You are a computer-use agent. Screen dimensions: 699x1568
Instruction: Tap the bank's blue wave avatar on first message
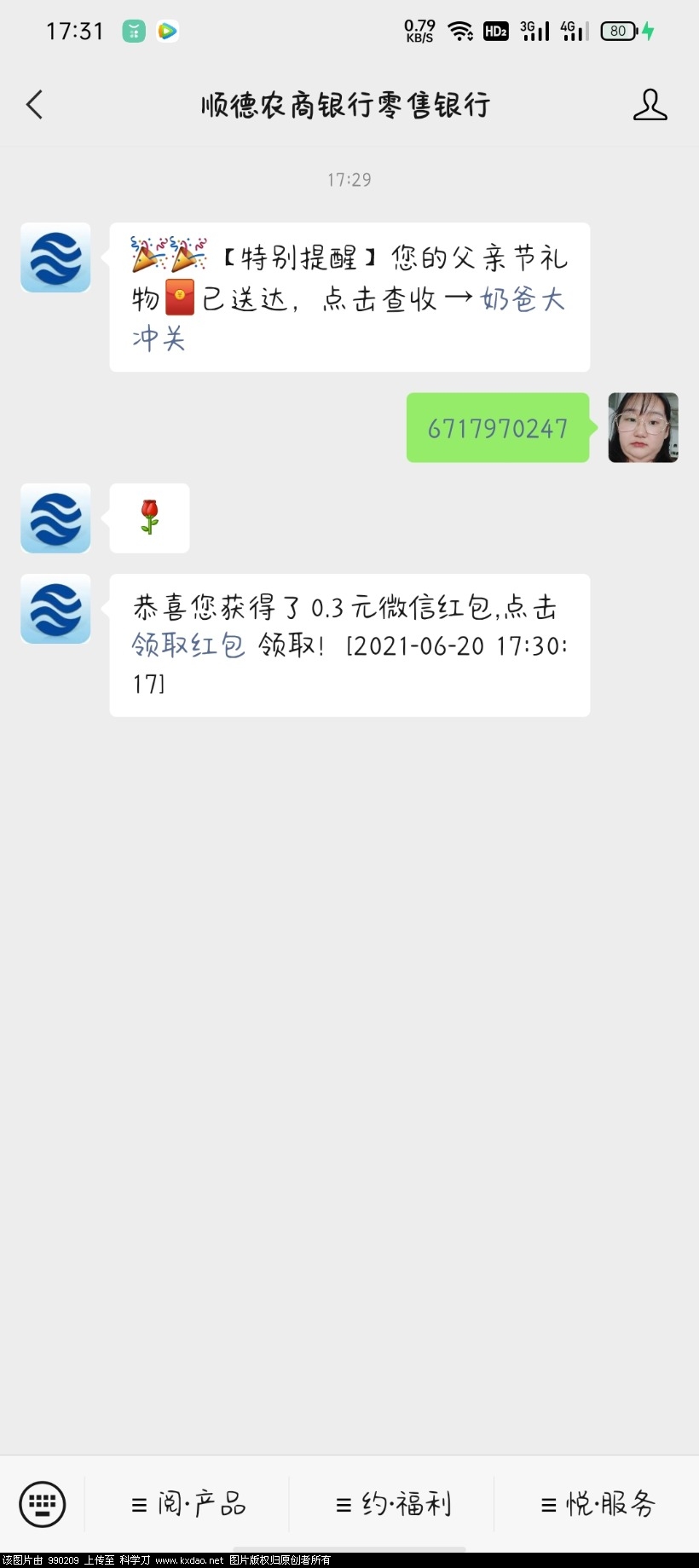(x=55, y=258)
